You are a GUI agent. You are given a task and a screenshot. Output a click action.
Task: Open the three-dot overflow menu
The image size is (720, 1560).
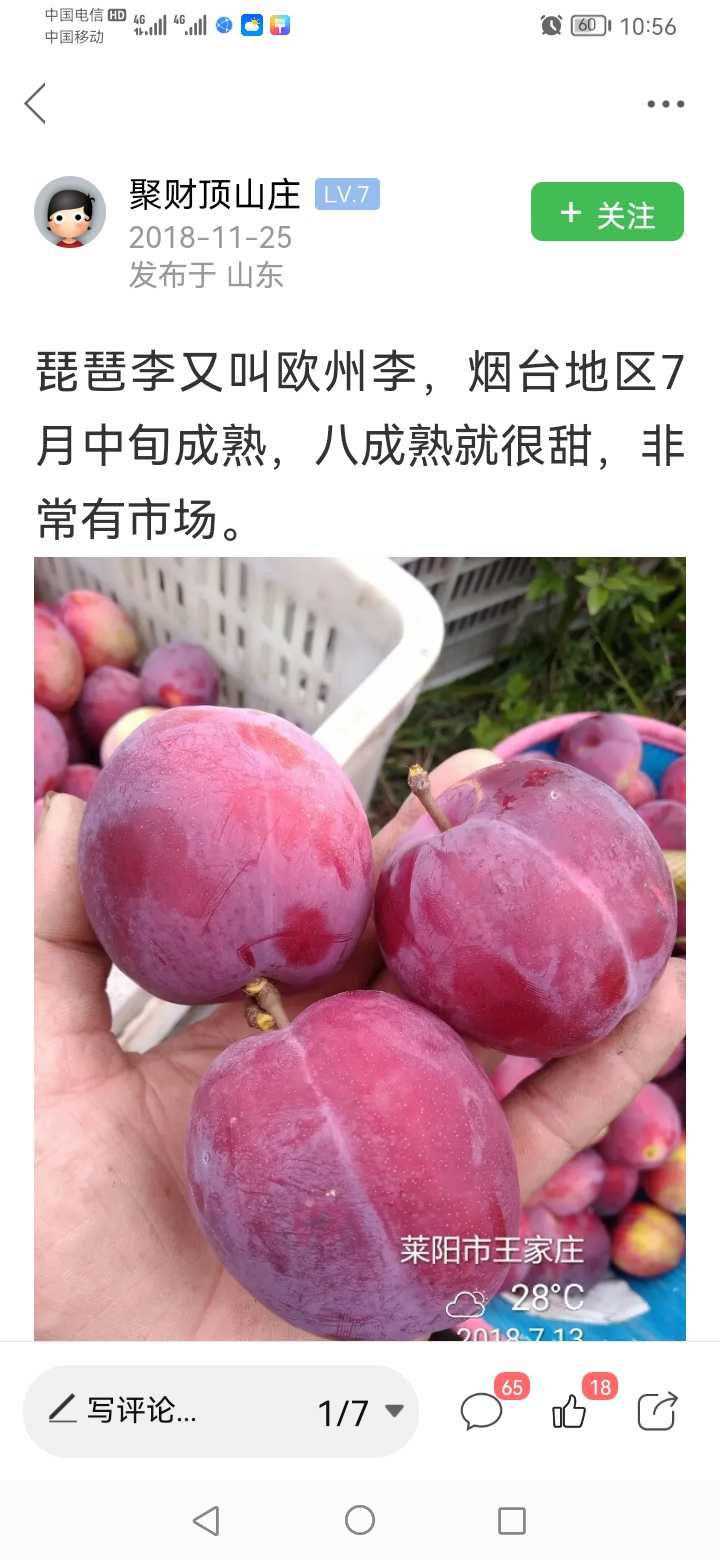665,104
